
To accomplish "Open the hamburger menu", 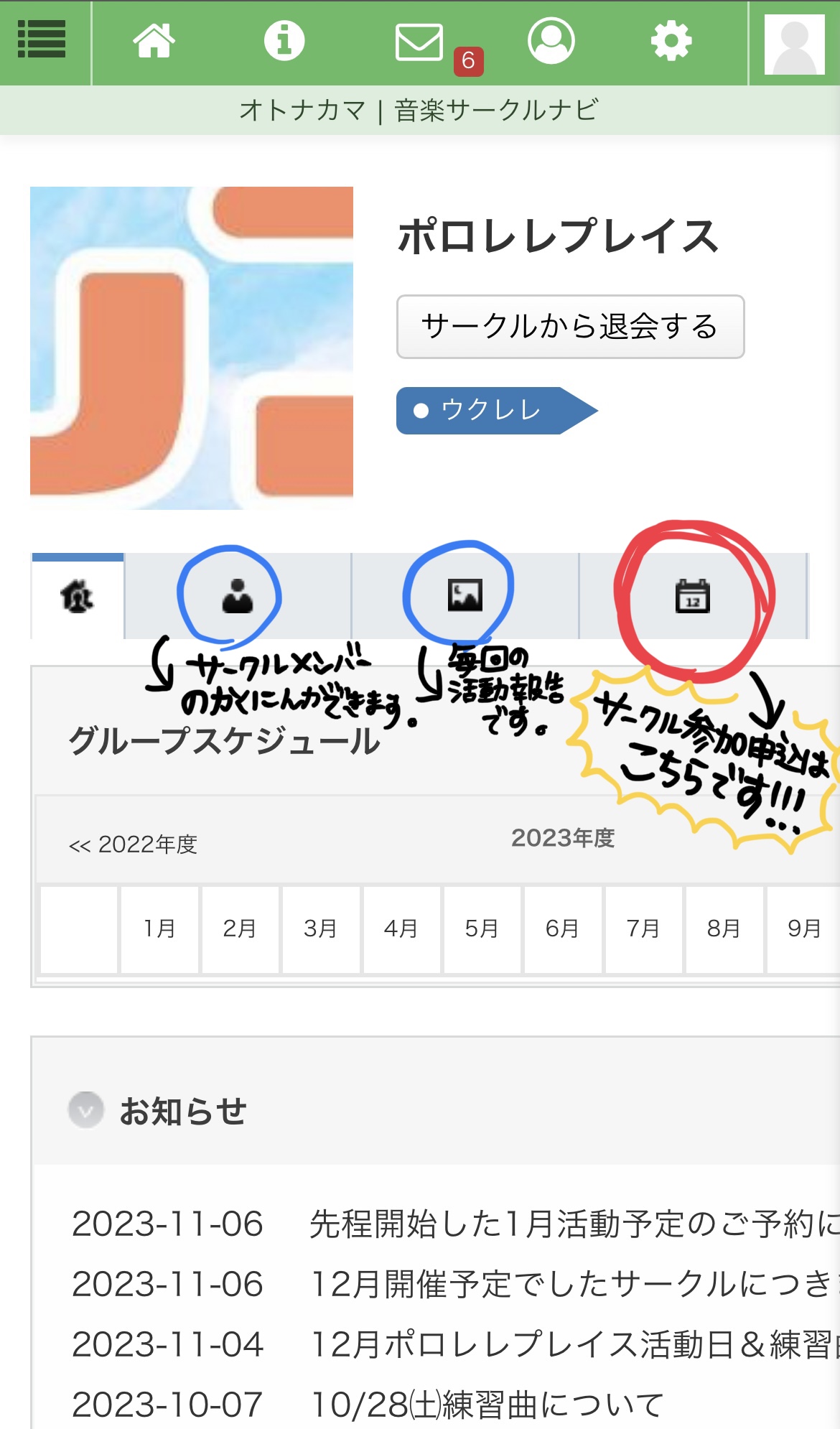I will (42, 39).
